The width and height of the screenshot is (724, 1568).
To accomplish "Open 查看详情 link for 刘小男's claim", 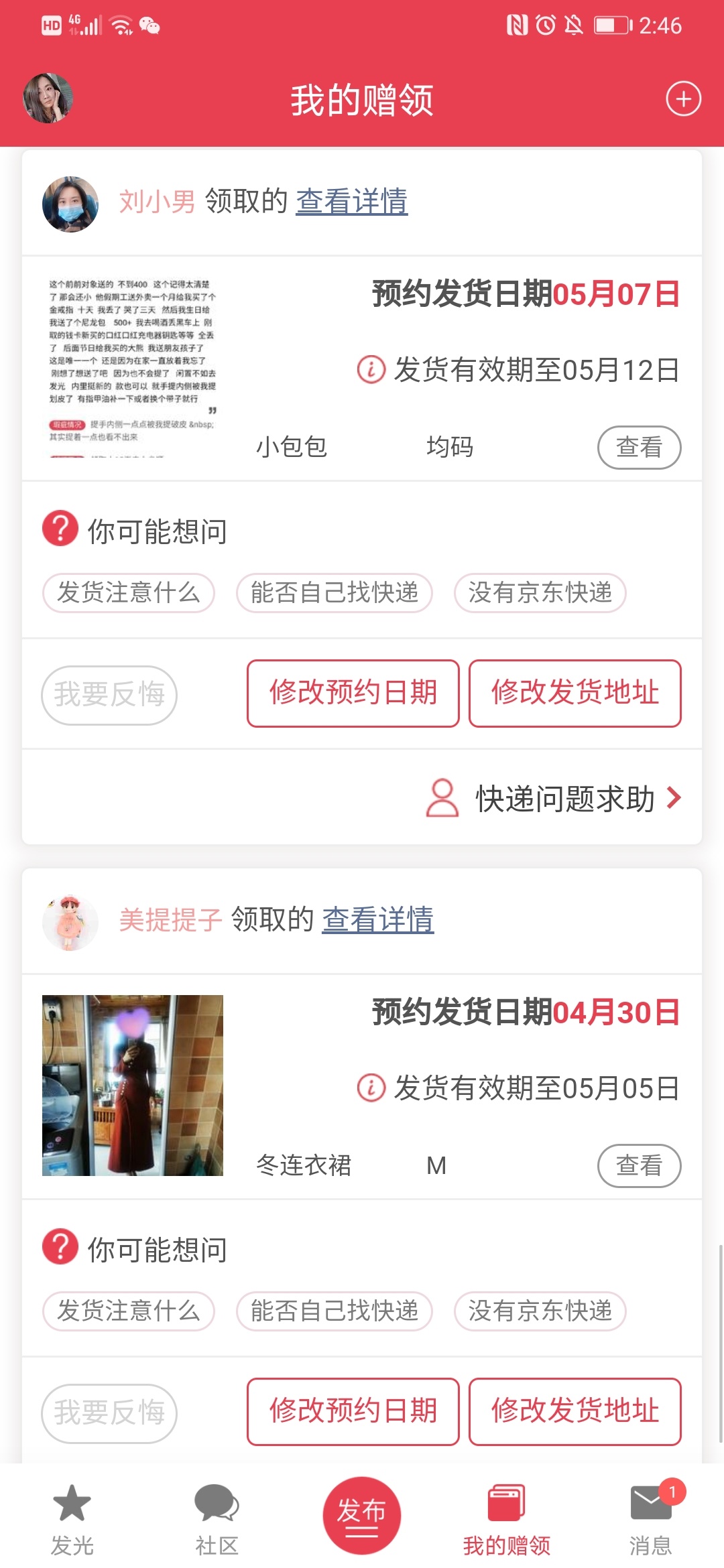I will coord(352,201).
